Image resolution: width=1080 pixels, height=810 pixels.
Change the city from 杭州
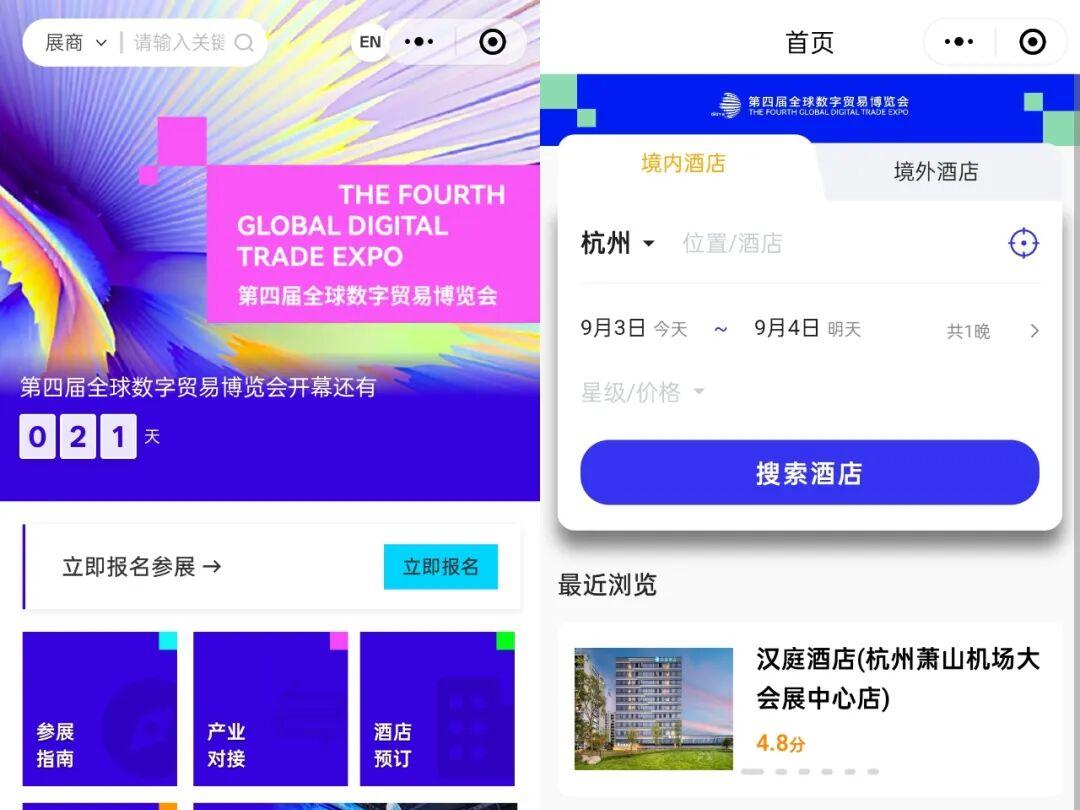(x=617, y=243)
